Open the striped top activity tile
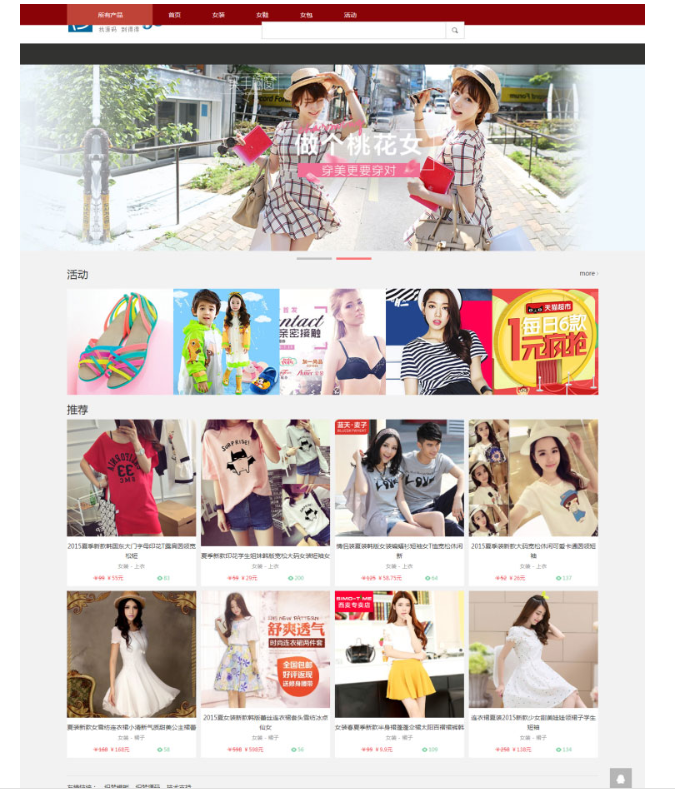 tap(439, 342)
